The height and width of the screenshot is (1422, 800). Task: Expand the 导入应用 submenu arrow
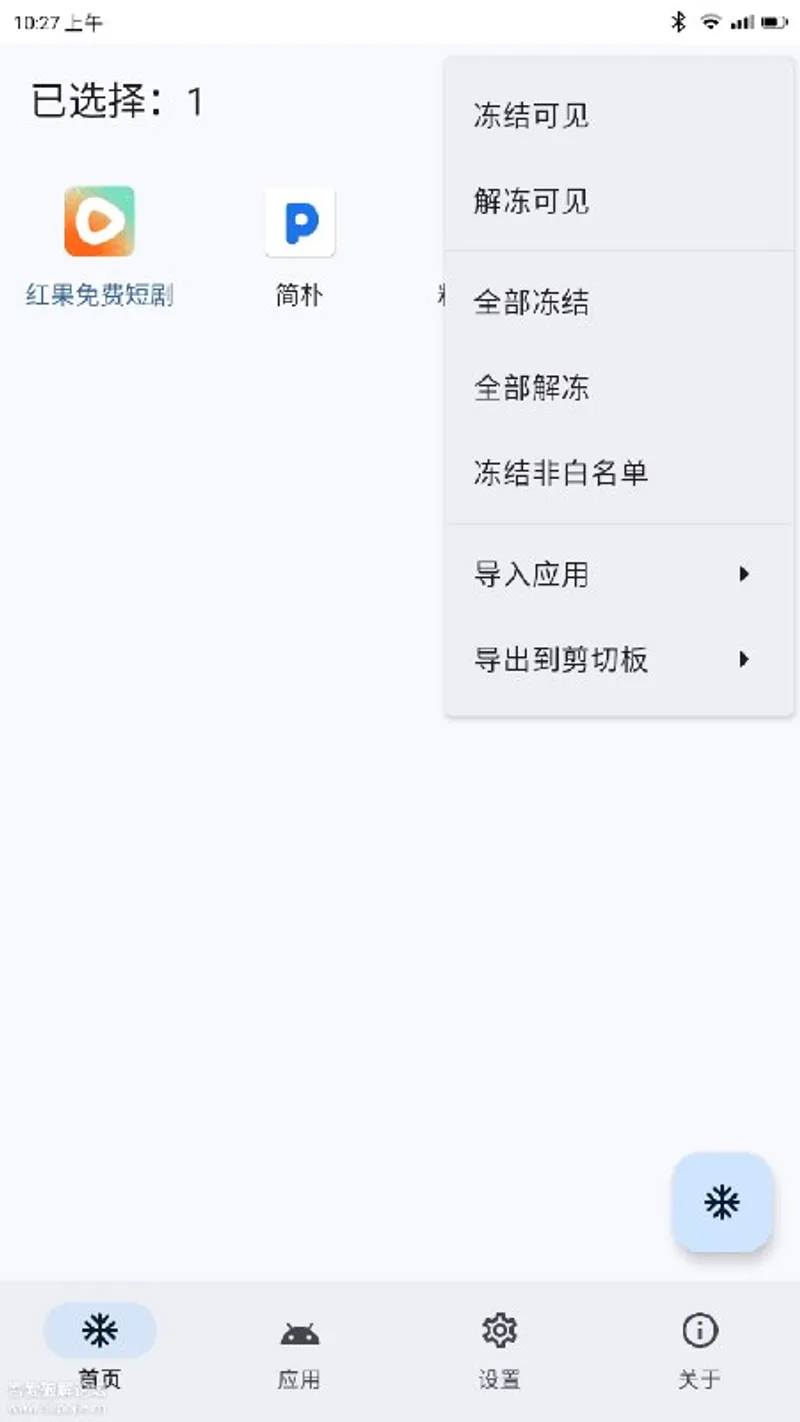(x=744, y=574)
